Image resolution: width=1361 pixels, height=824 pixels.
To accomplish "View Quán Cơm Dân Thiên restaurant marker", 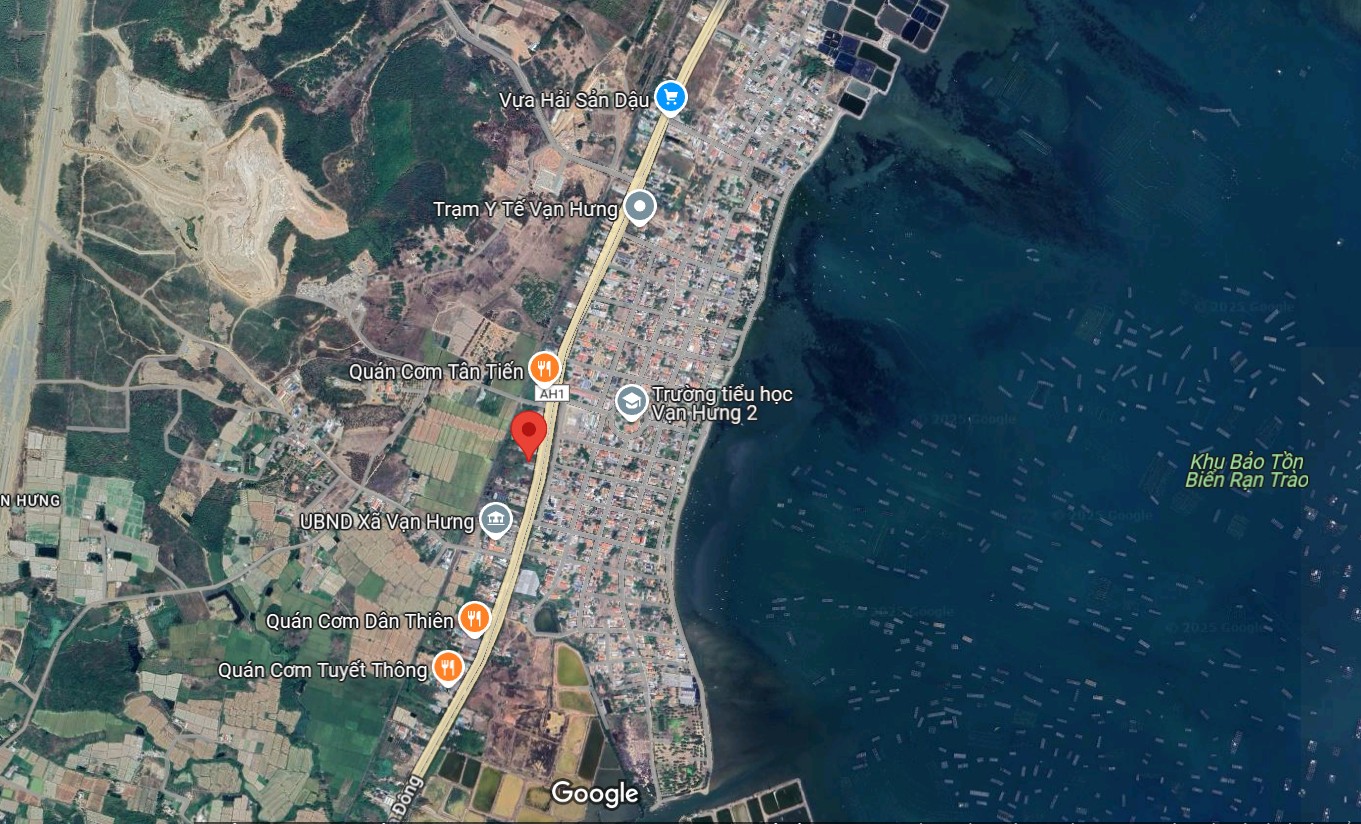I will 474,619.
